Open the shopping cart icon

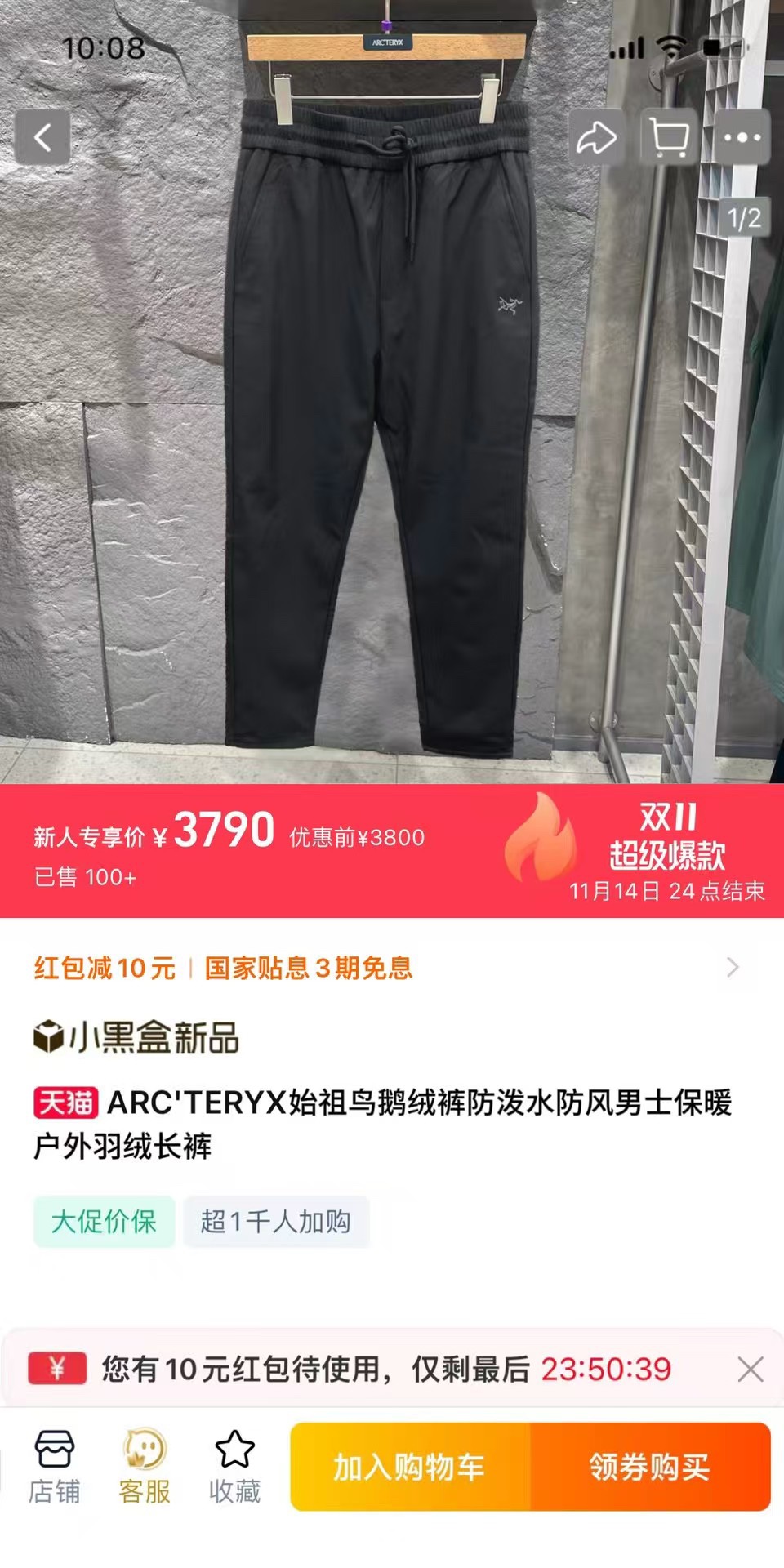pos(669,137)
